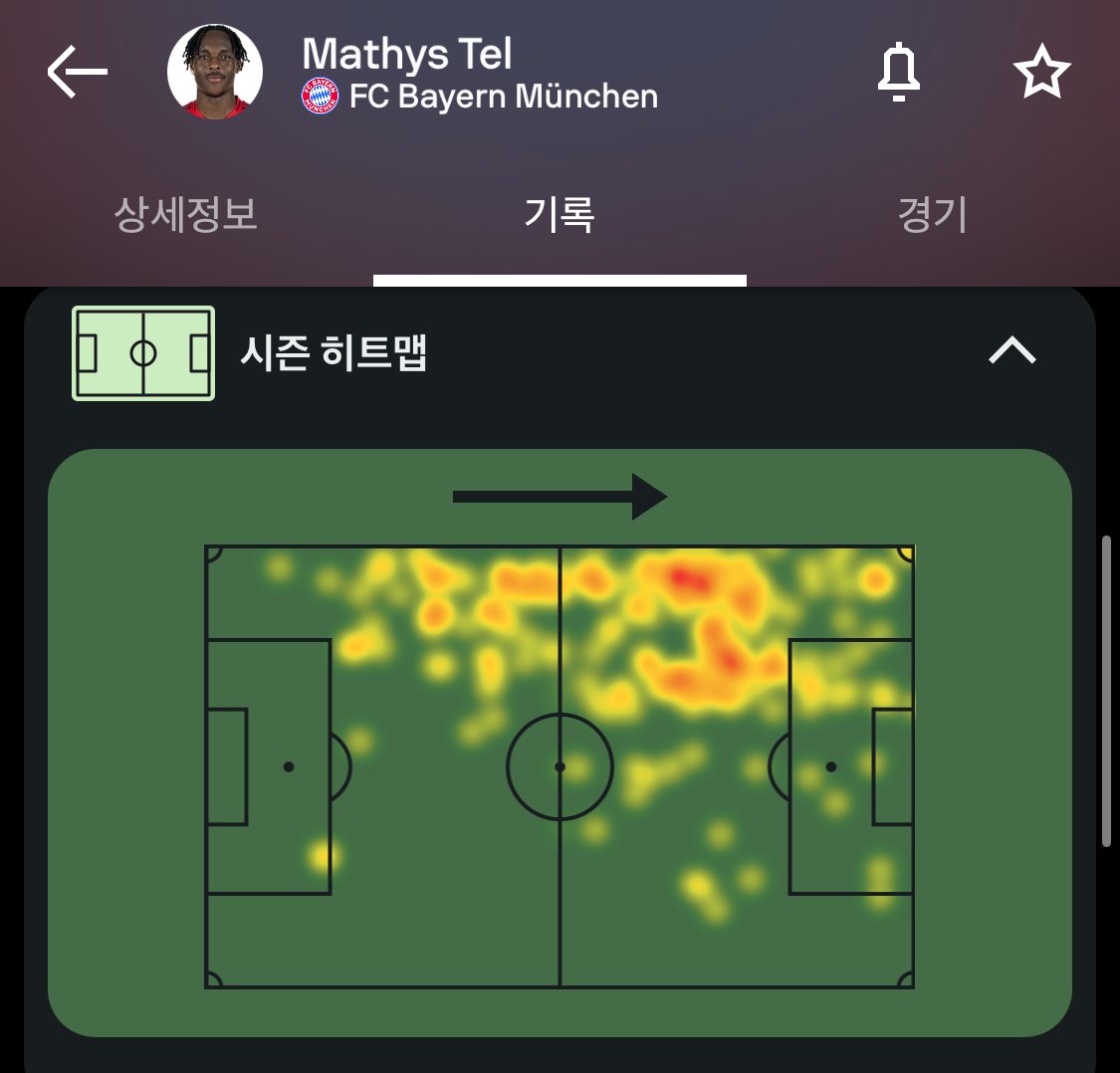The image size is (1120, 1073).
Task: Switch to the 상세정보 tab
Action: tap(186, 214)
